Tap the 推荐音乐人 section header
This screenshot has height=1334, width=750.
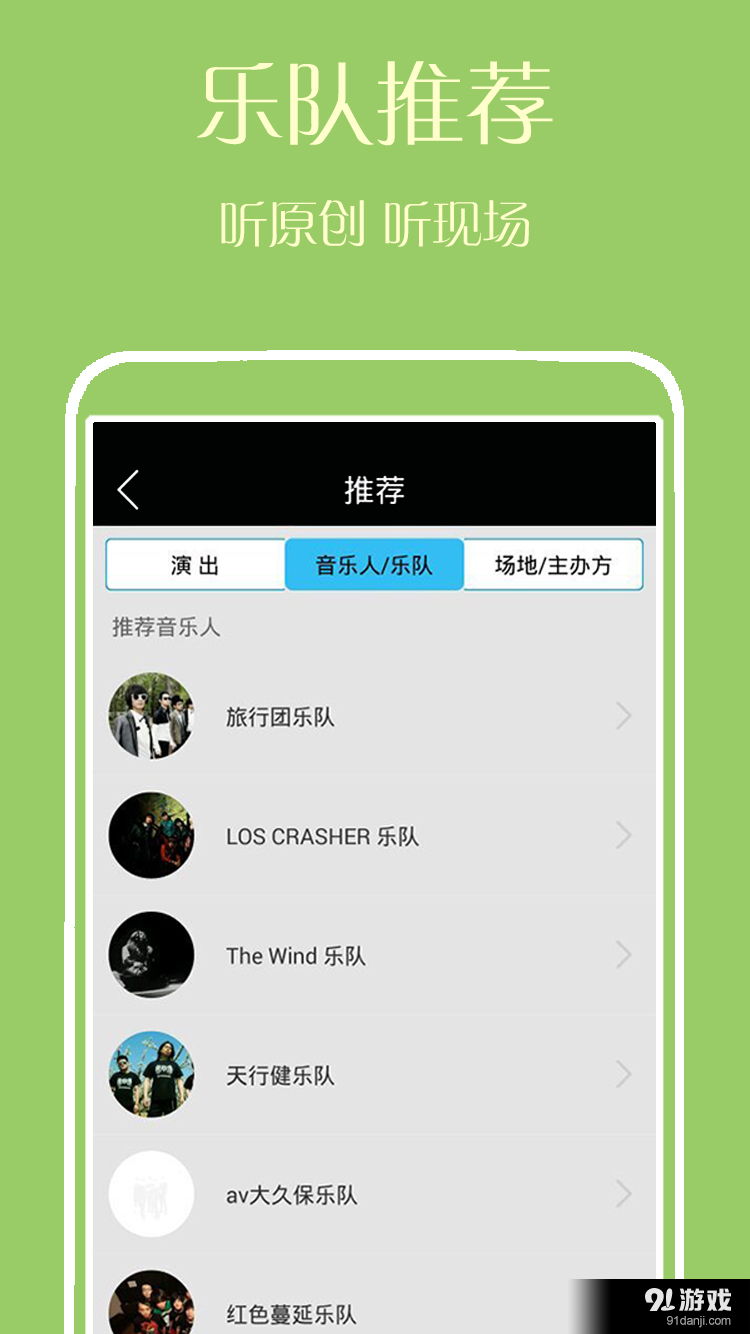tap(166, 628)
